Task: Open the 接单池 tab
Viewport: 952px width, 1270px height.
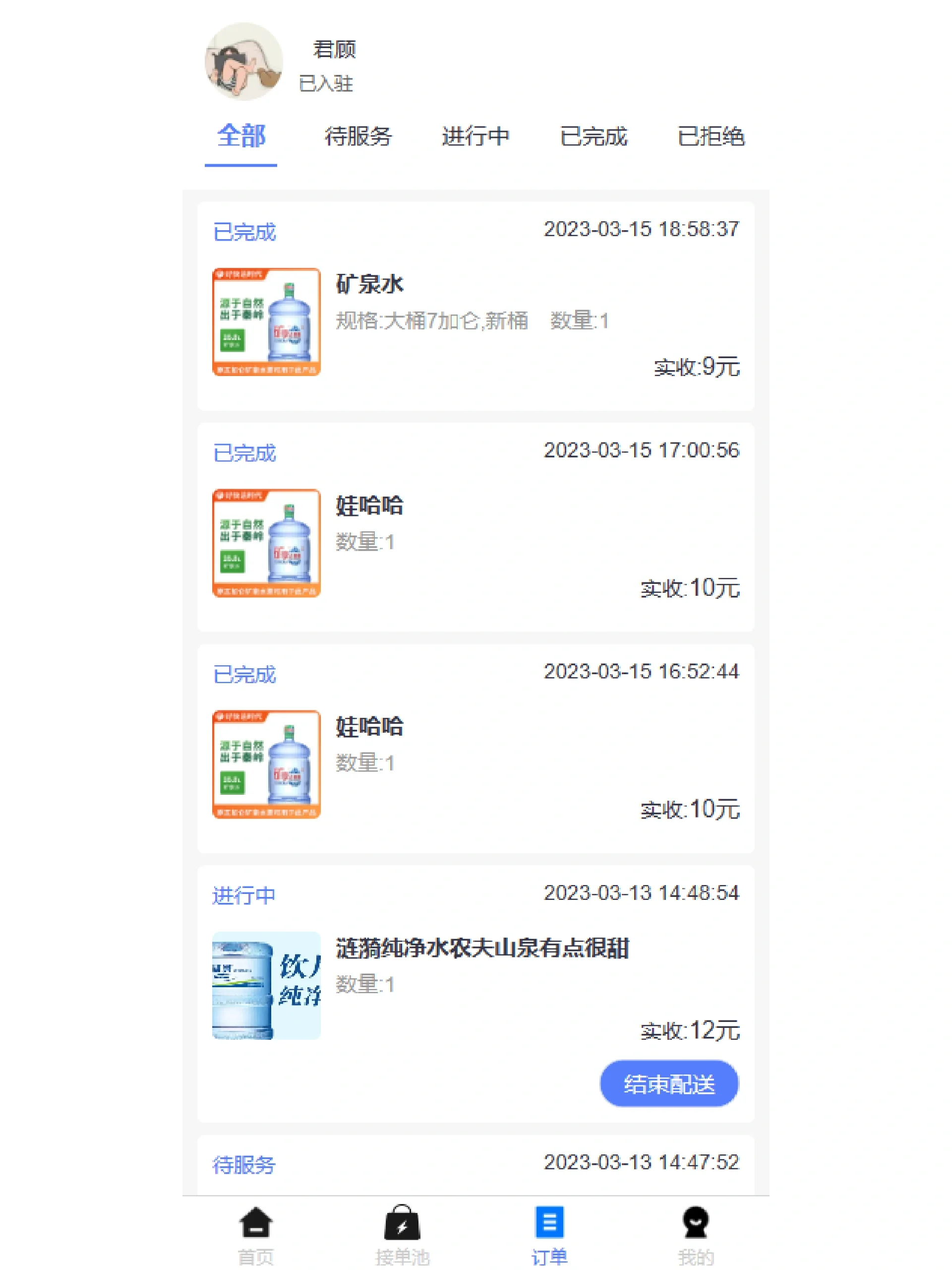Action: 402,1233
